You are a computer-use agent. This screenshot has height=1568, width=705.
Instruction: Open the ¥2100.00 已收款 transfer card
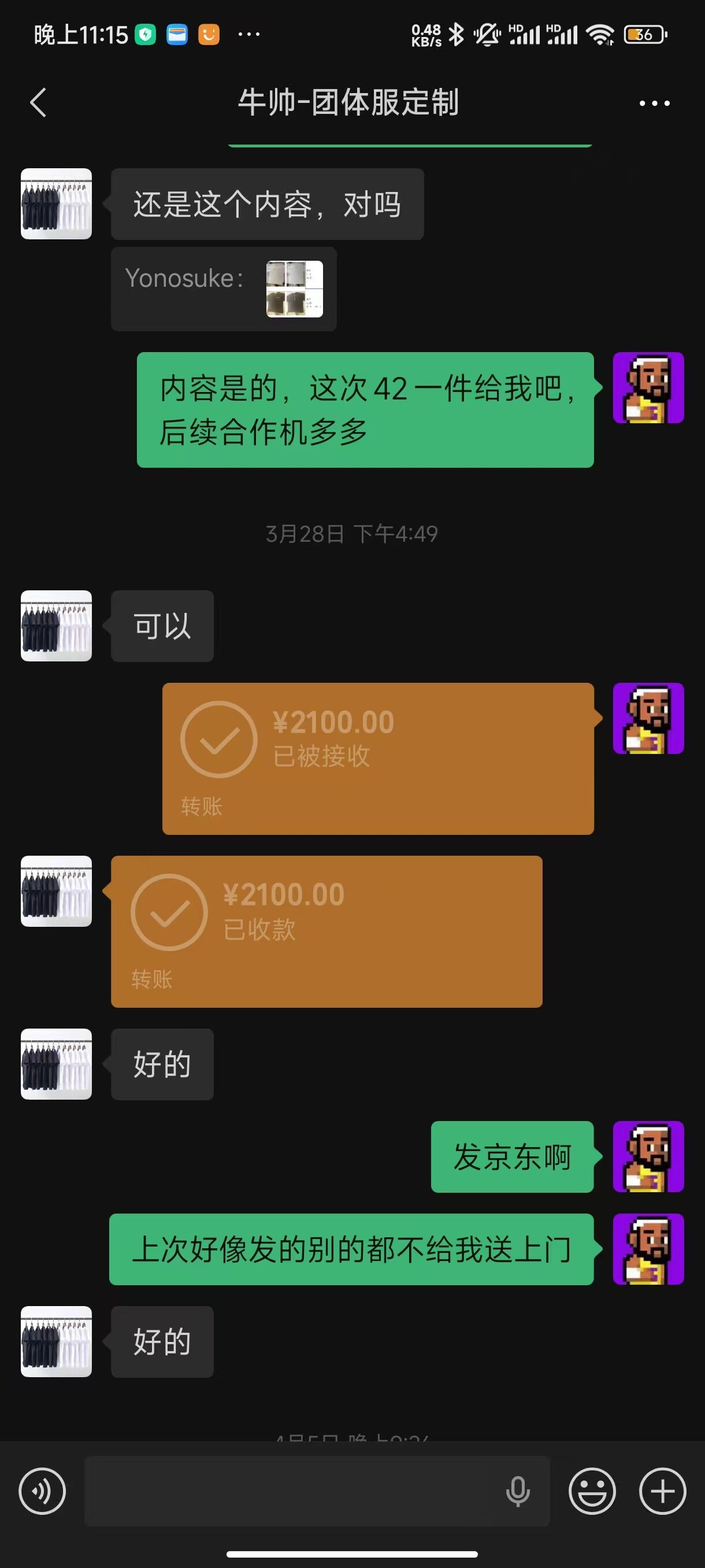[x=326, y=931]
